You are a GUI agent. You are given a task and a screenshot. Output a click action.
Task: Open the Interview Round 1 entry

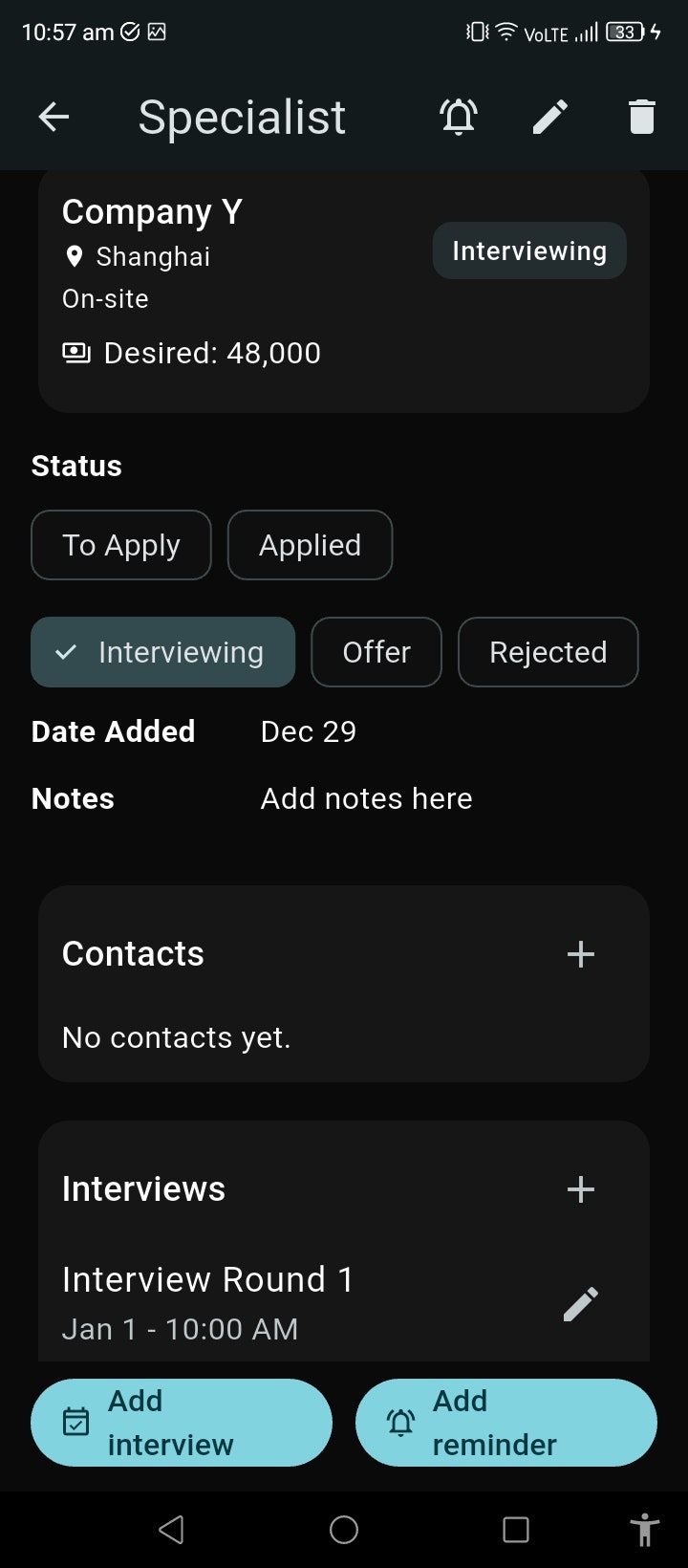[207, 1279]
